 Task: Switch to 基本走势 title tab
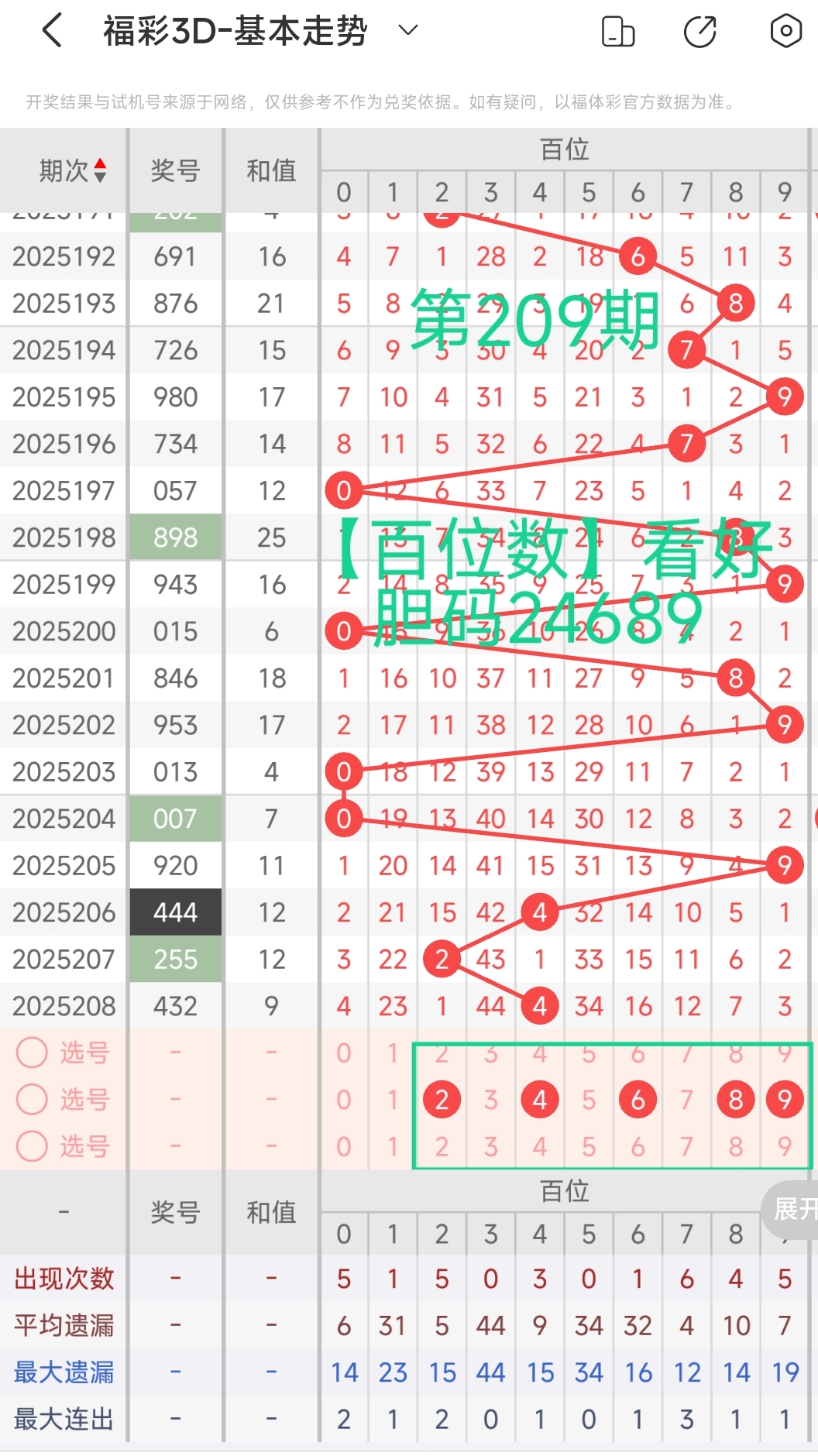click(x=232, y=31)
